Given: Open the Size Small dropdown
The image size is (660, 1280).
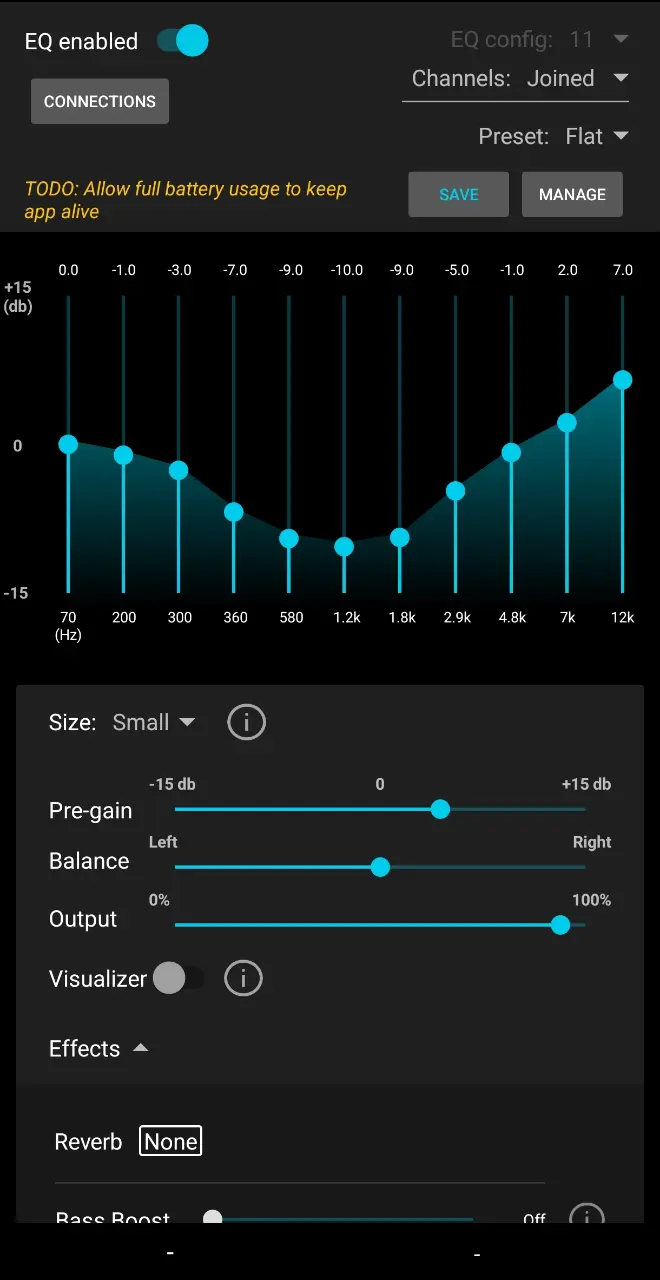Looking at the screenshot, I should point(154,722).
